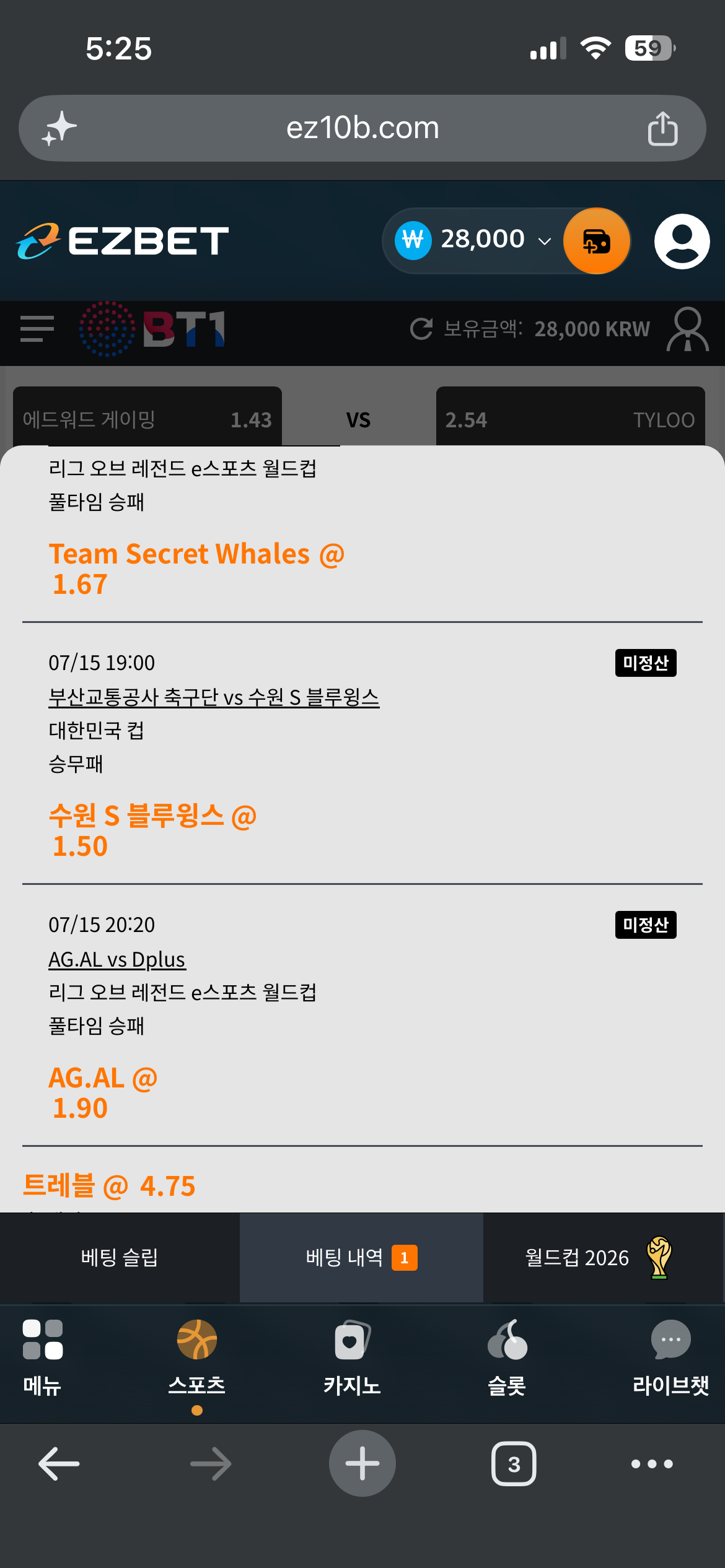725x1568 pixels.
Task: Select the 베팅 내역 tab
Action: (x=361, y=1258)
